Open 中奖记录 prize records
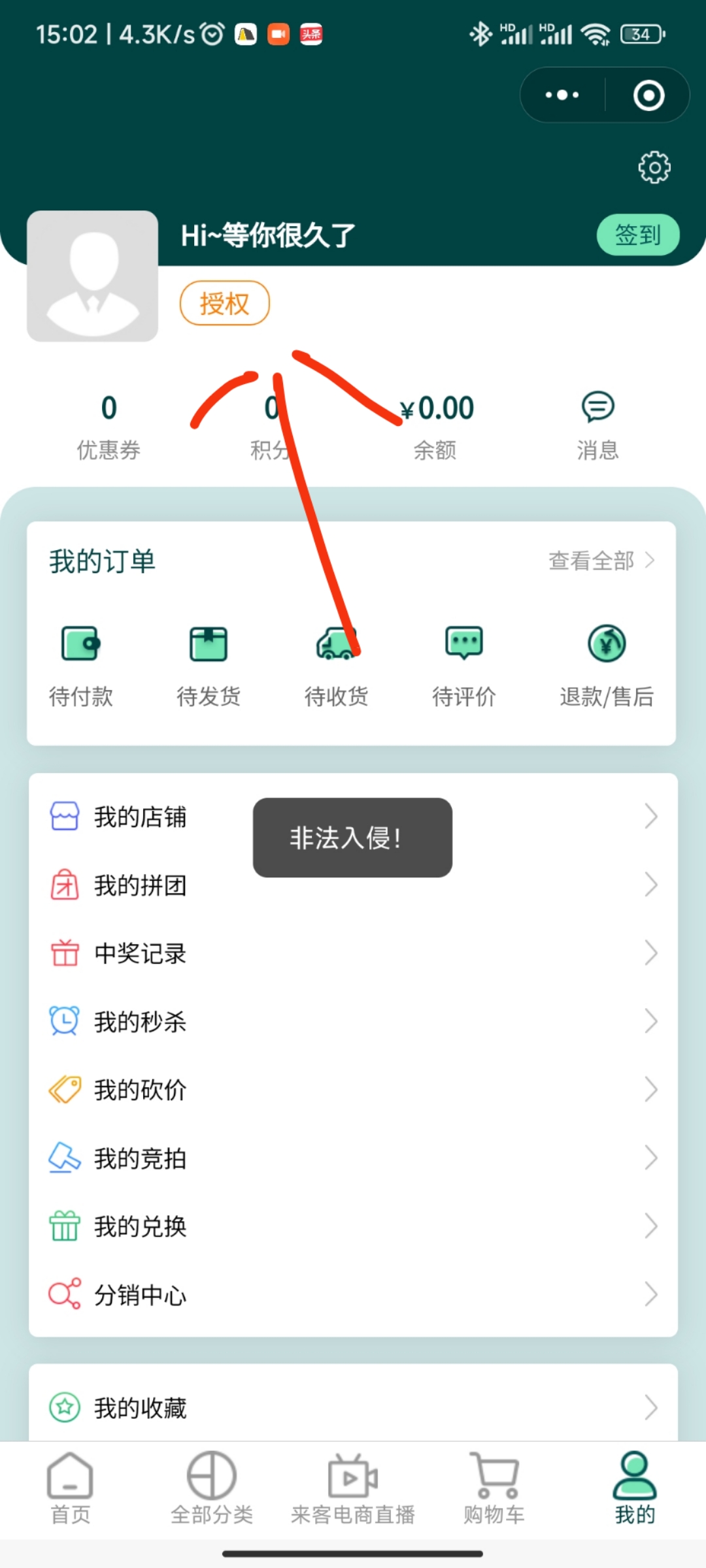The height and width of the screenshot is (1568, 706). point(141,954)
